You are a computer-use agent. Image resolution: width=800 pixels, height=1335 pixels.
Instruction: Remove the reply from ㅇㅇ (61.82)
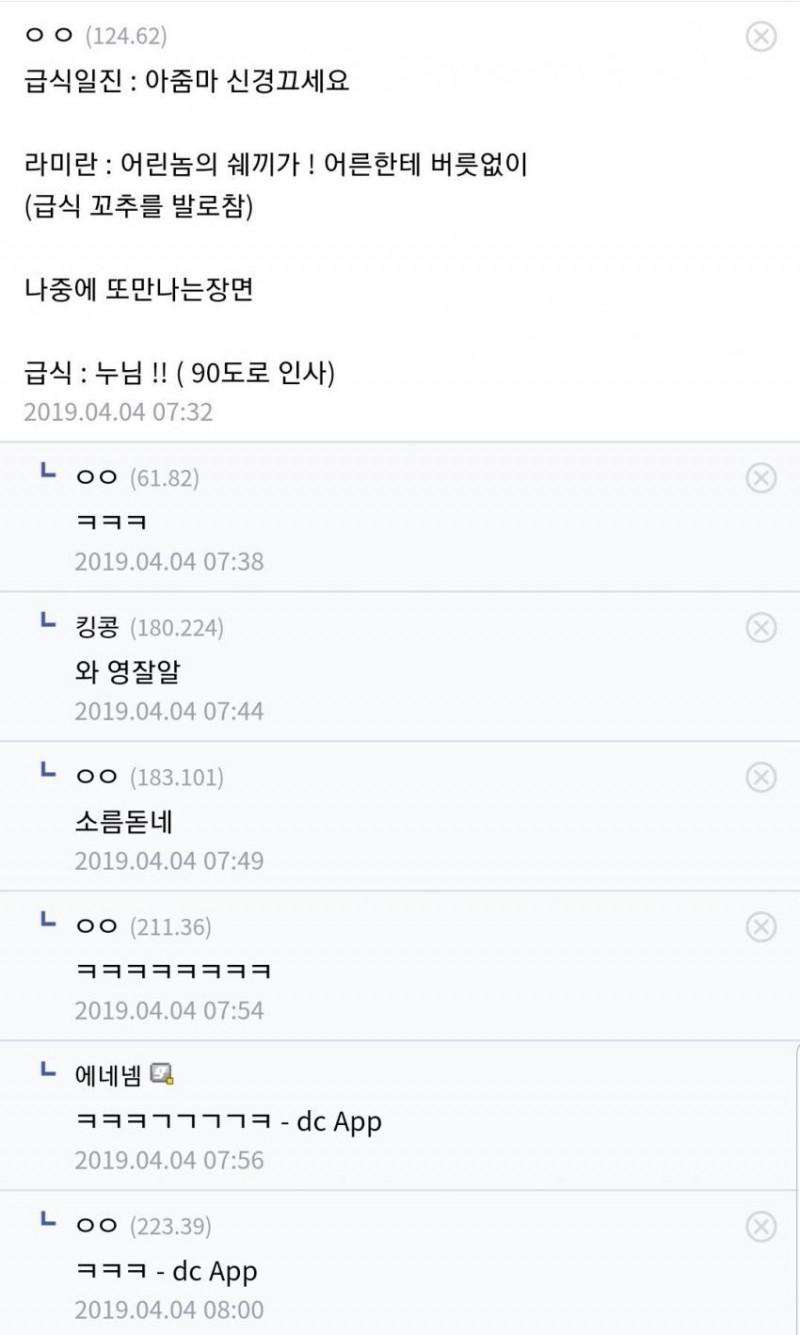[761, 478]
